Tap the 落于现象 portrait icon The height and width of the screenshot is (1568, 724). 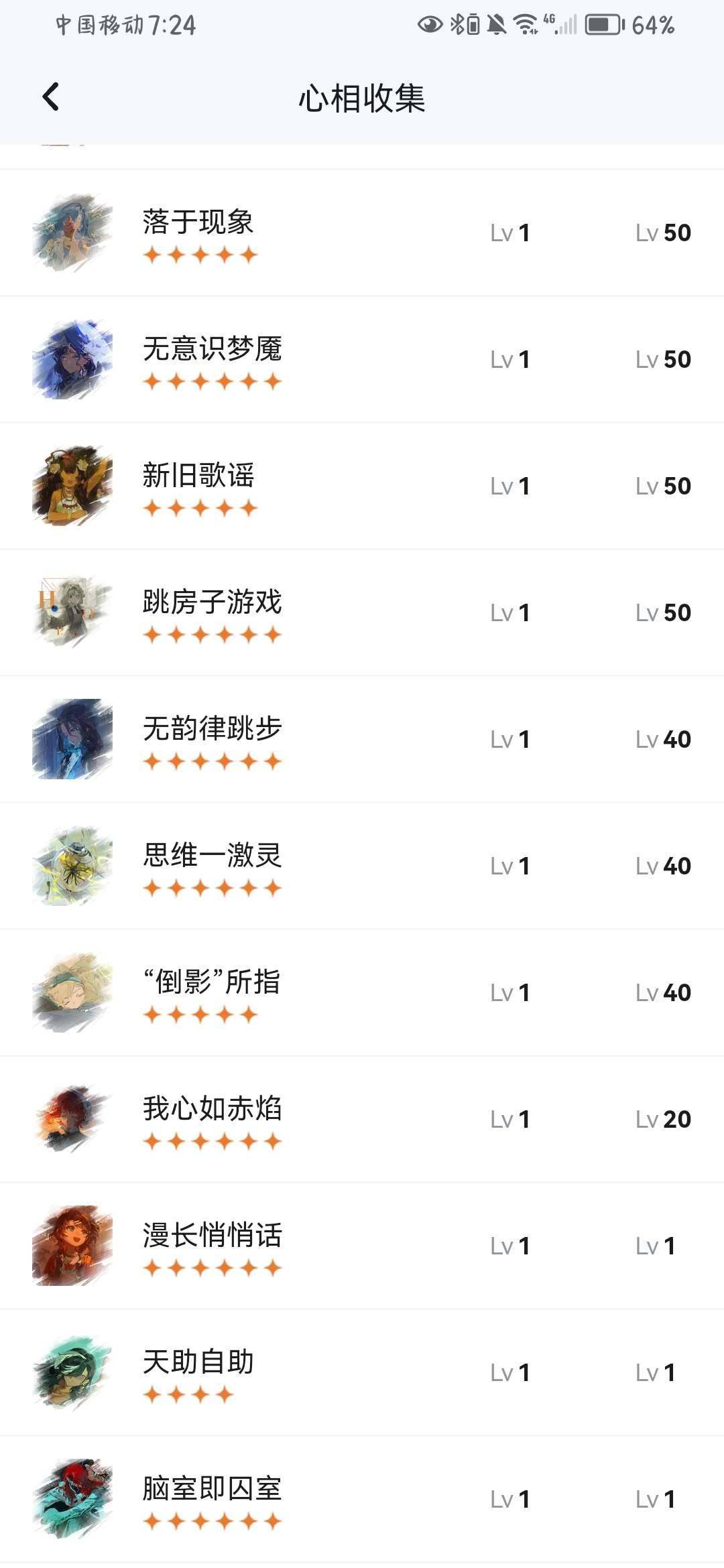[x=74, y=233]
